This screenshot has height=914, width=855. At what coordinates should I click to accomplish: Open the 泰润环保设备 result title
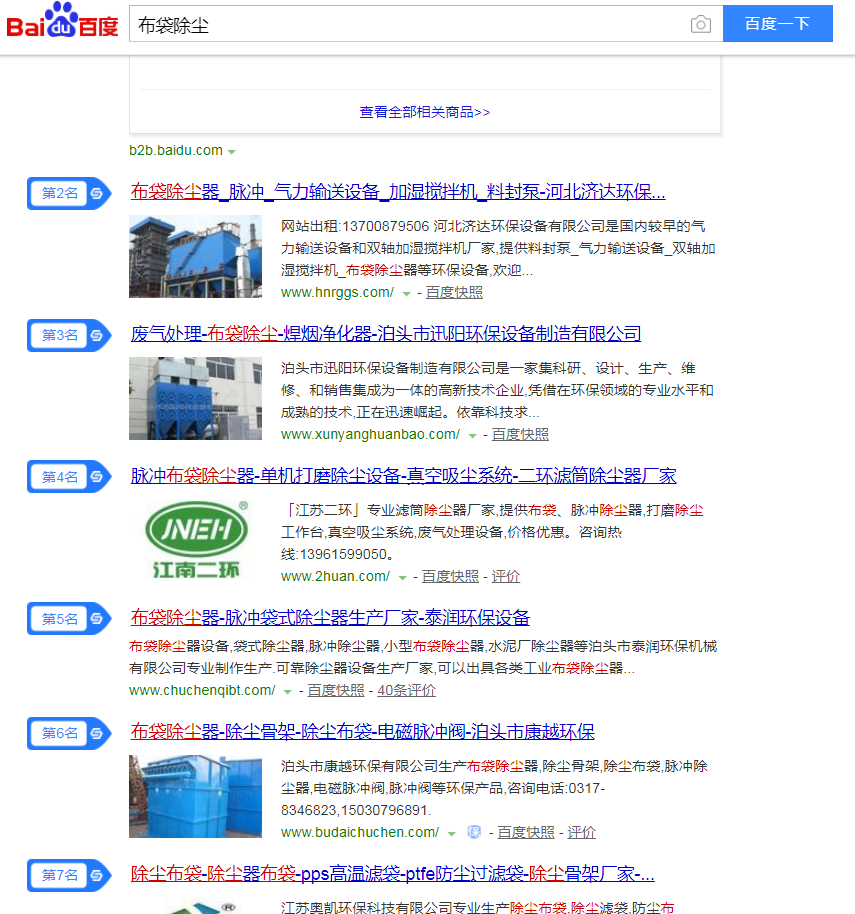pyautogui.click(x=330, y=618)
